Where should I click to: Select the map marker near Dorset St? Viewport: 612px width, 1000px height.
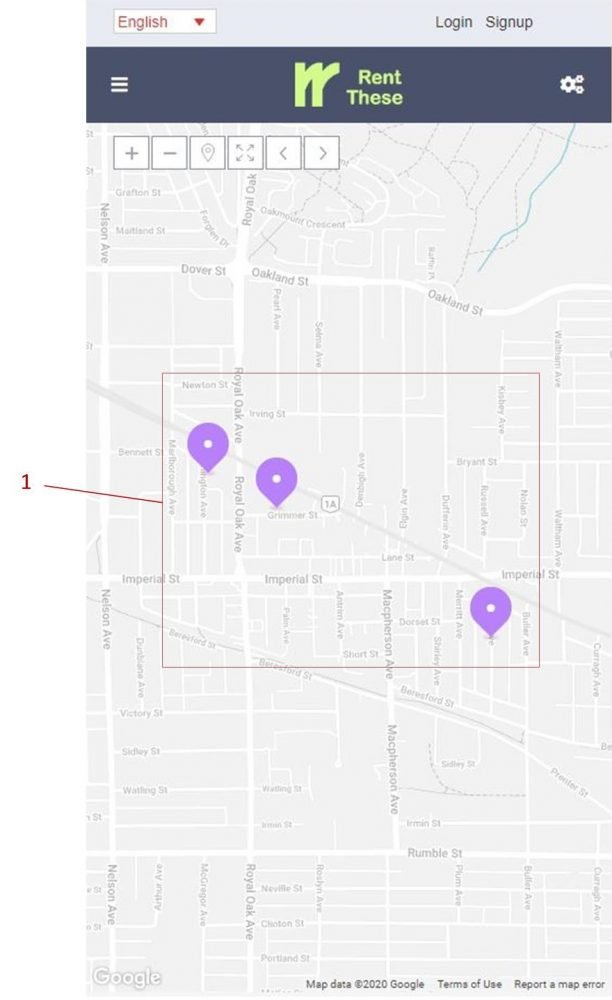[491, 611]
